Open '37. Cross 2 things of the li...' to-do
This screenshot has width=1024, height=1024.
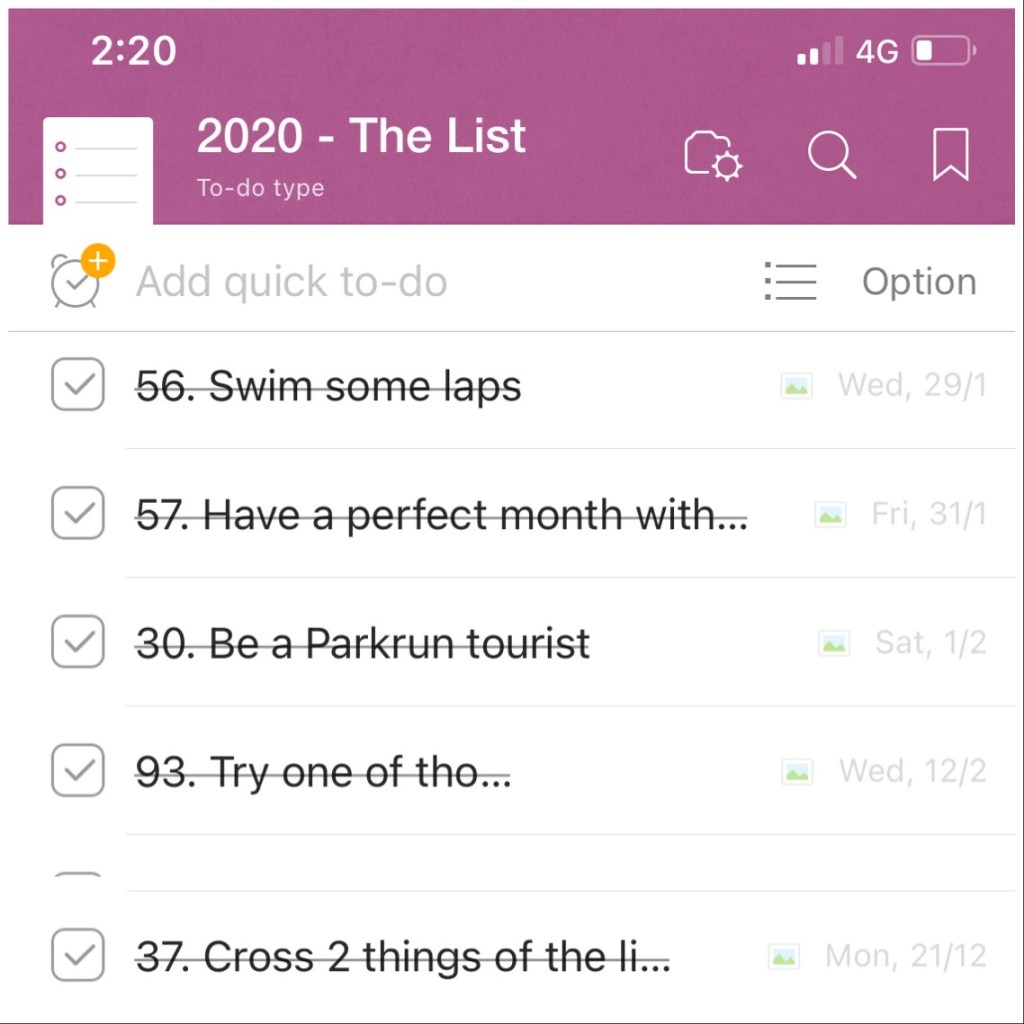point(402,957)
